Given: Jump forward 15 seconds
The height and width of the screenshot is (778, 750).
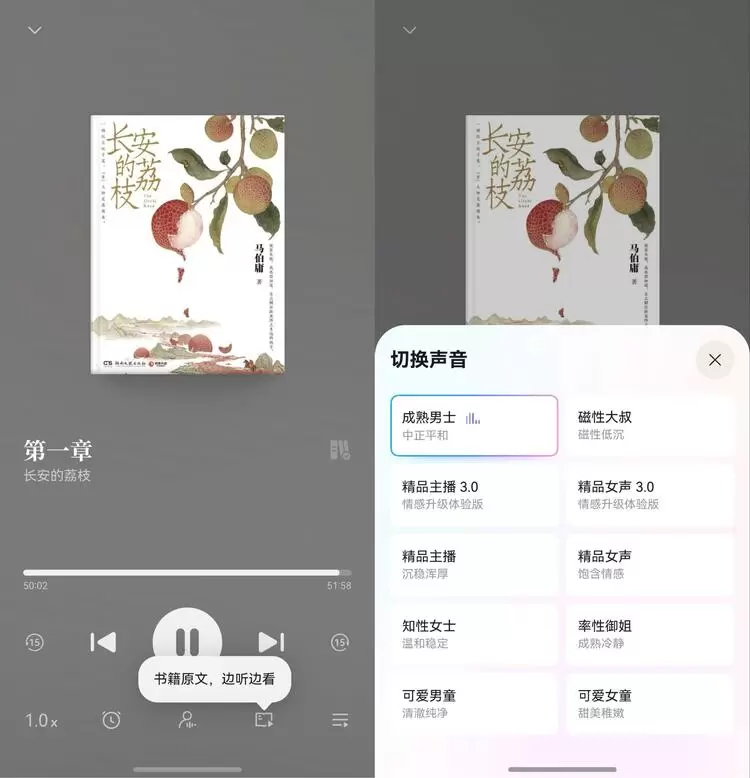Looking at the screenshot, I should tap(340, 642).
